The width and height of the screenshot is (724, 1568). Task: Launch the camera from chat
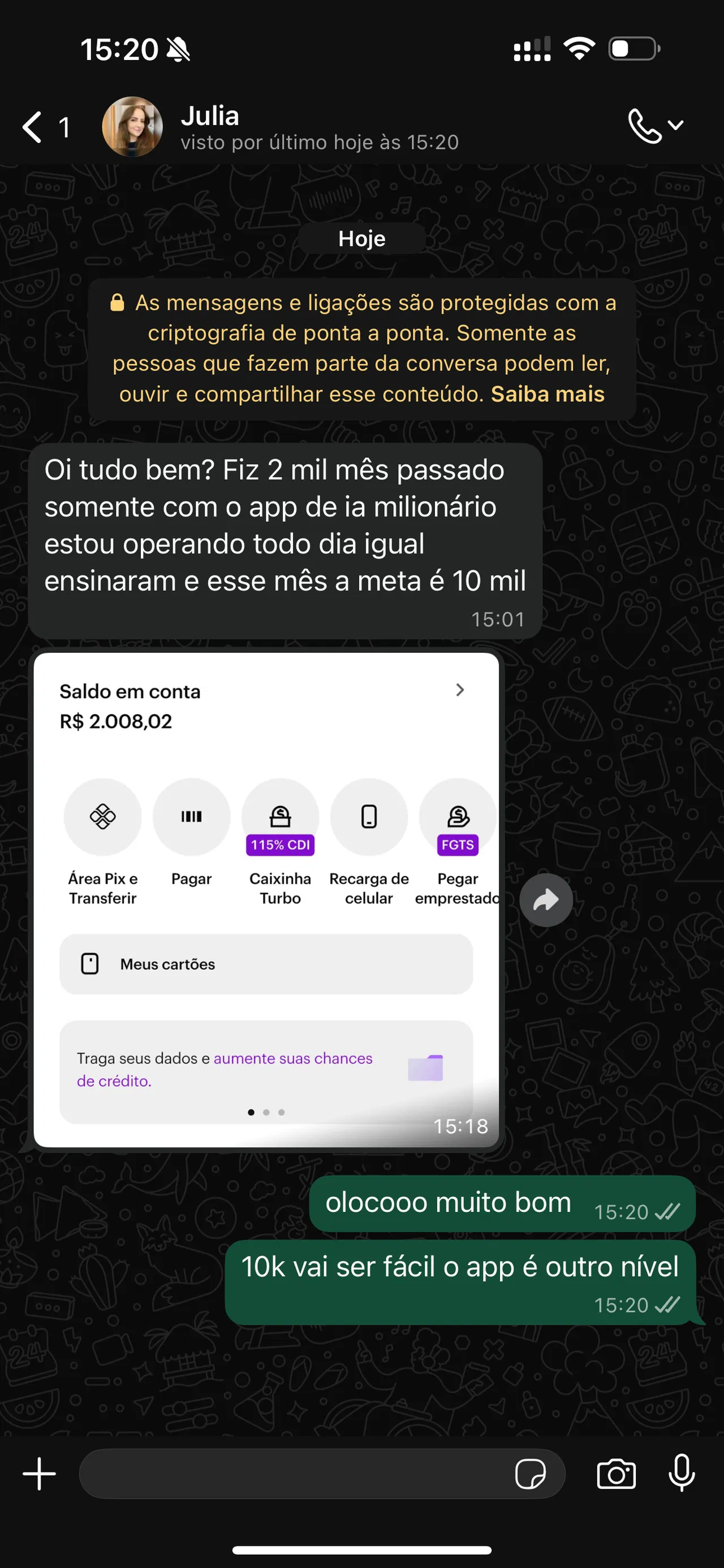pos(616,1474)
